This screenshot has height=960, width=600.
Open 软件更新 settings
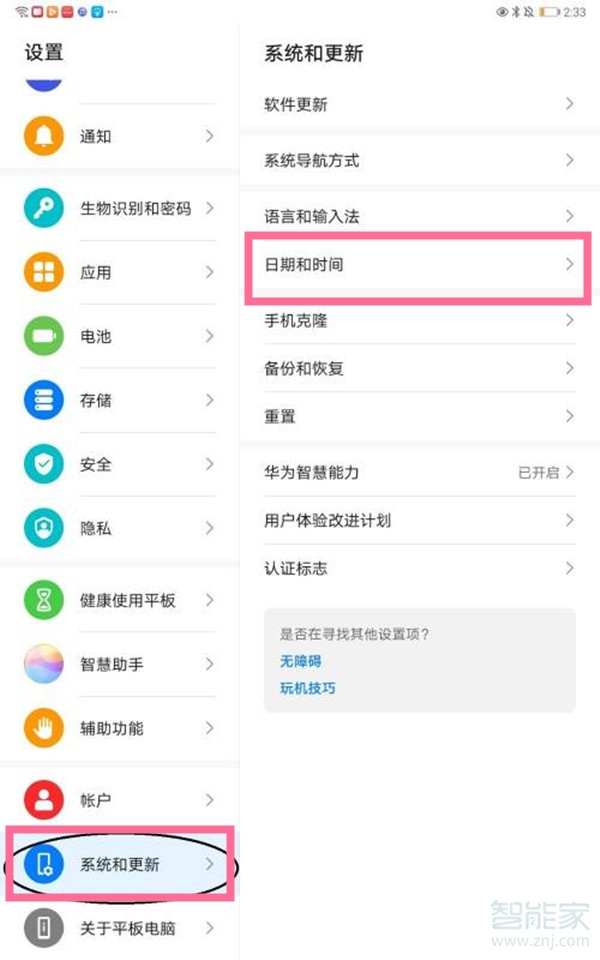click(x=419, y=104)
